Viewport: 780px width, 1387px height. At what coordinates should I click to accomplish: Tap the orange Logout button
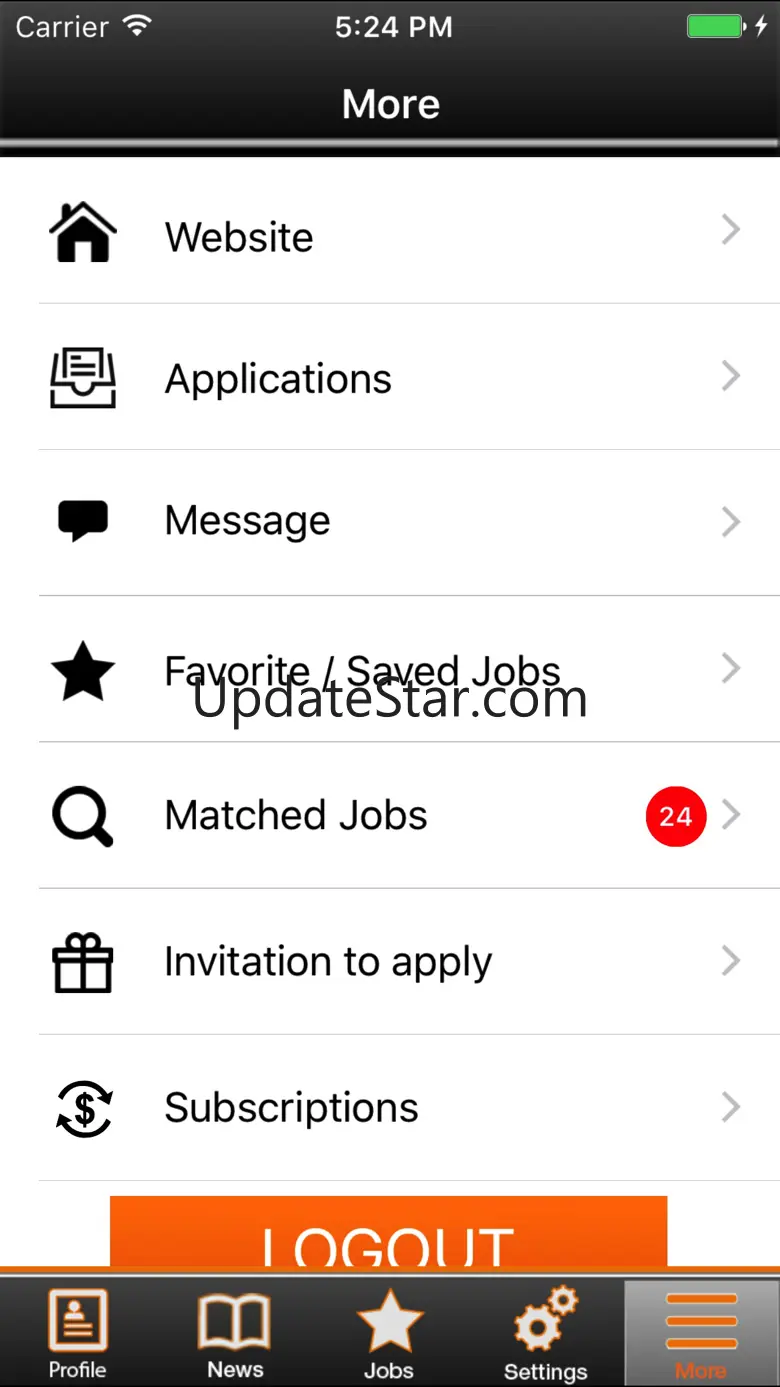point(388,1235)
